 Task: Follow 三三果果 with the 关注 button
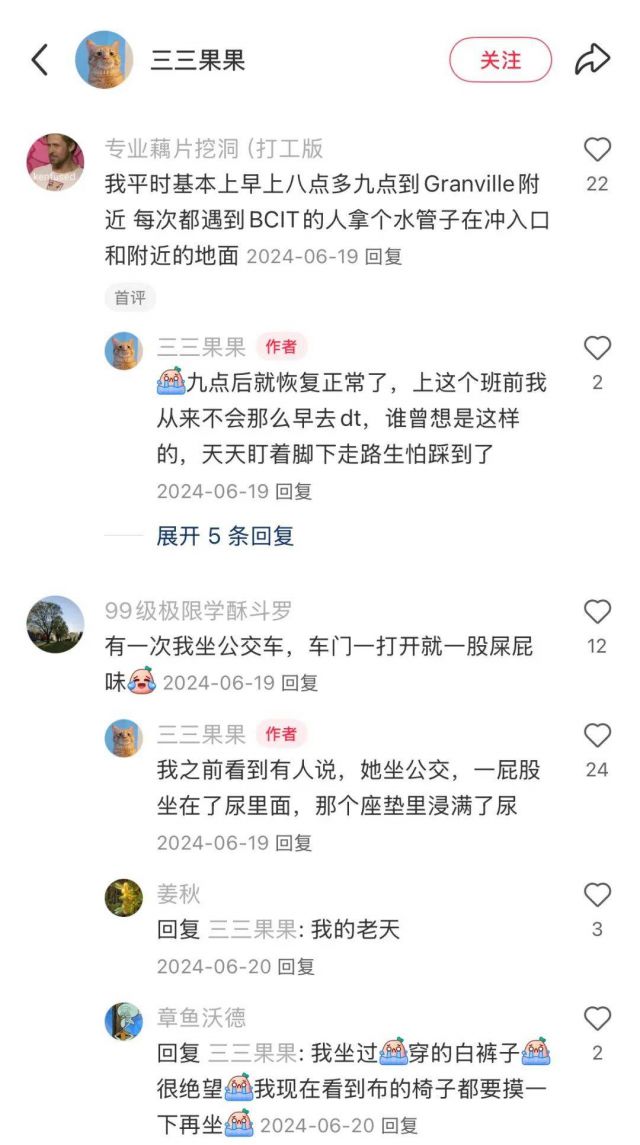pos(500,60)
